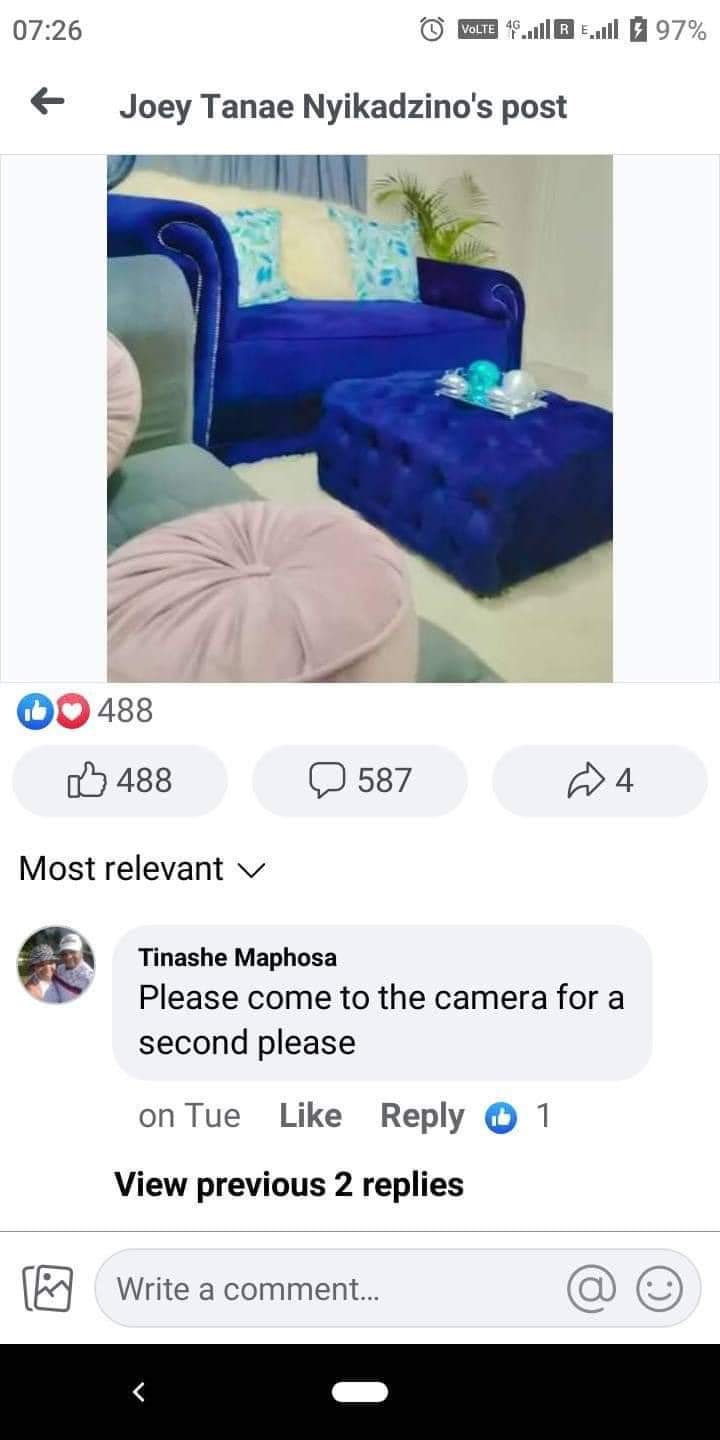Like the post with the thumbs-up button
This screenshot has width=720, height=1440.
point(120,780)
